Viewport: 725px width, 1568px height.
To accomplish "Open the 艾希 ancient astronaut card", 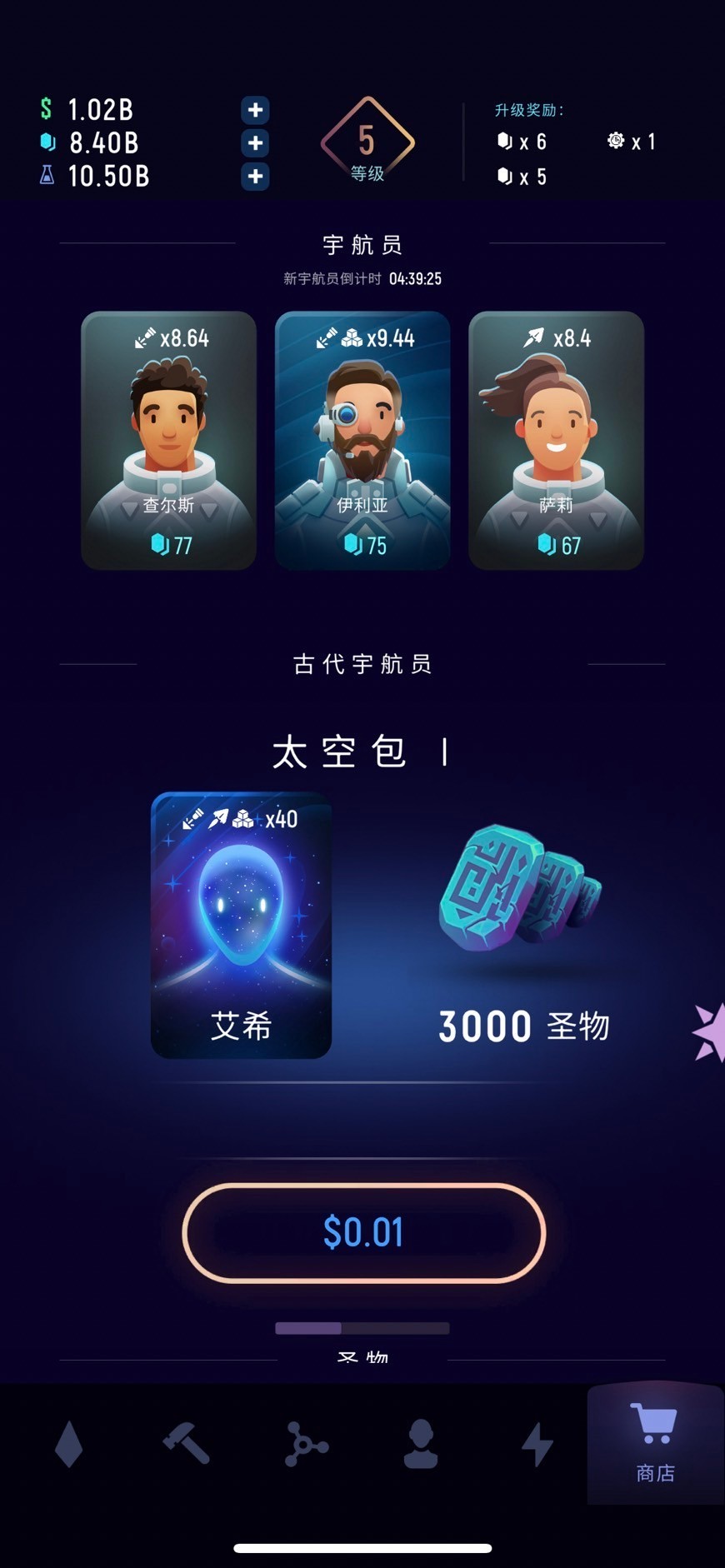I will coord(241,925).
